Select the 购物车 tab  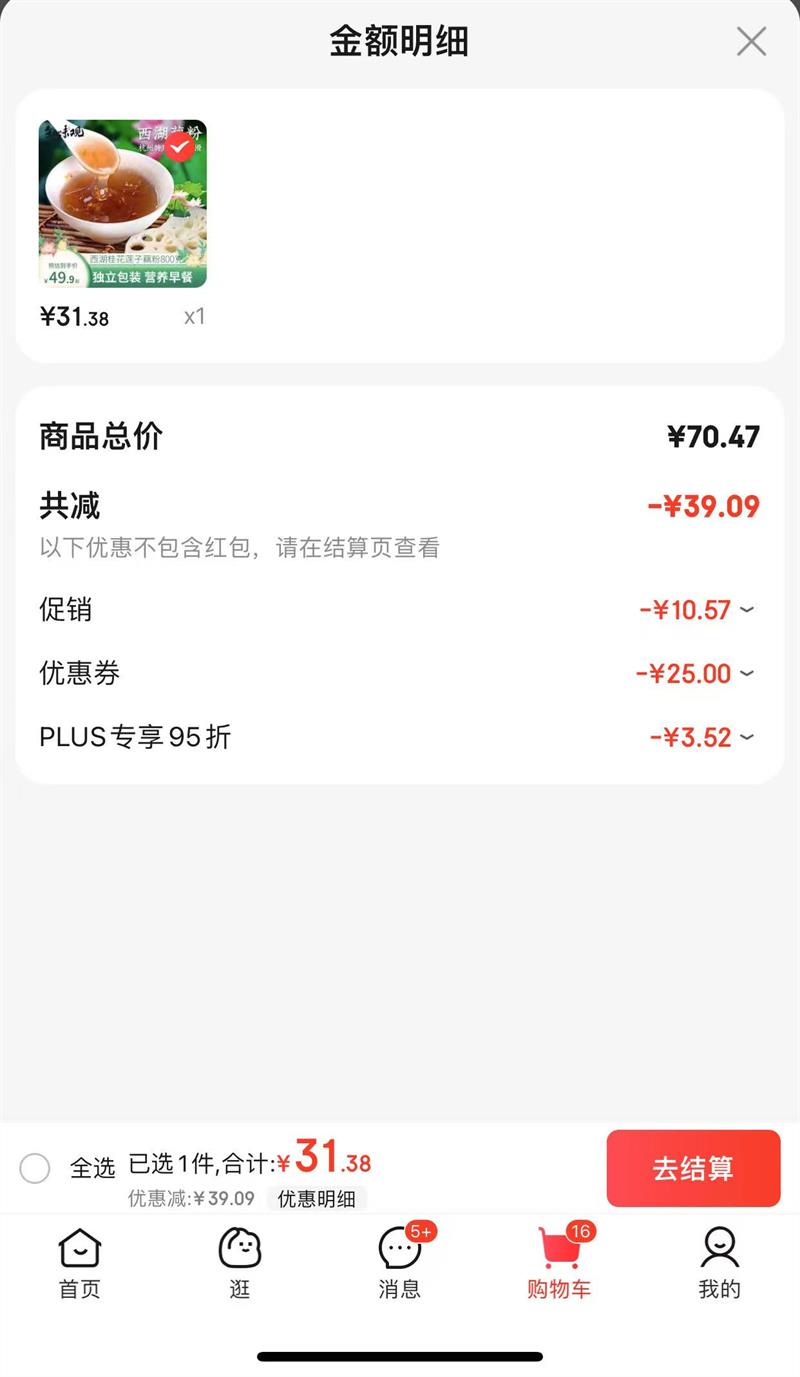559,1263
